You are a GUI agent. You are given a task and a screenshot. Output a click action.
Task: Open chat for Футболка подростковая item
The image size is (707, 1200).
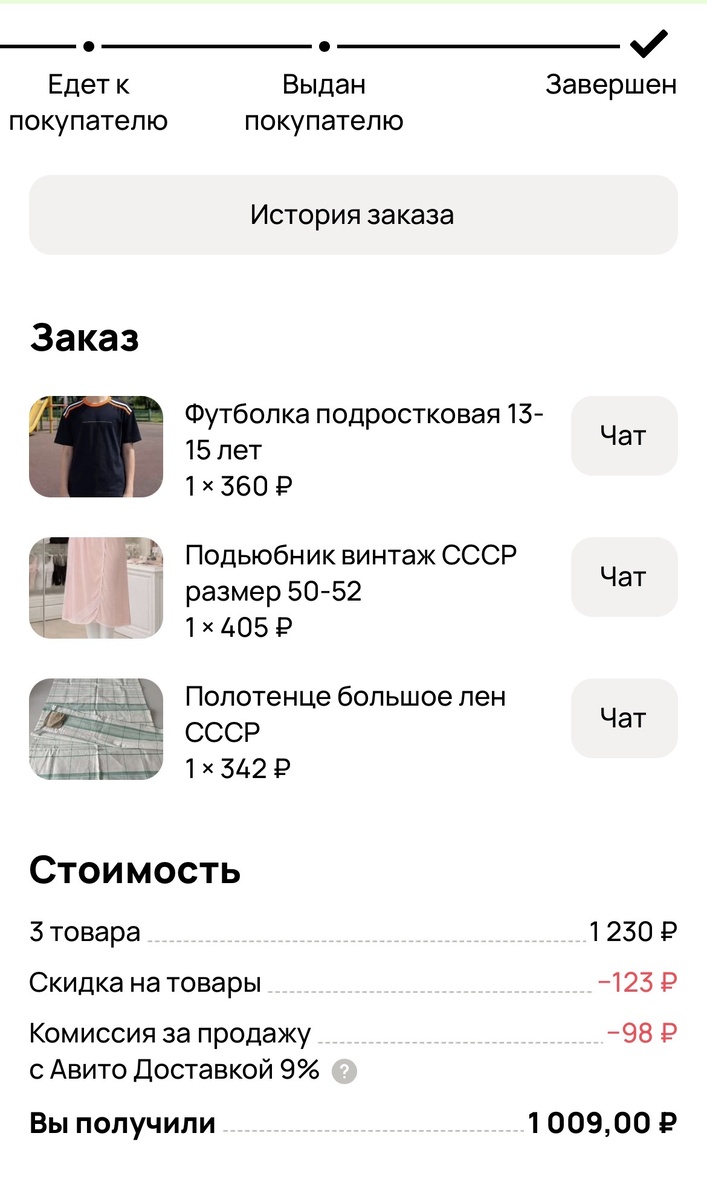click(x=623, y=436)
